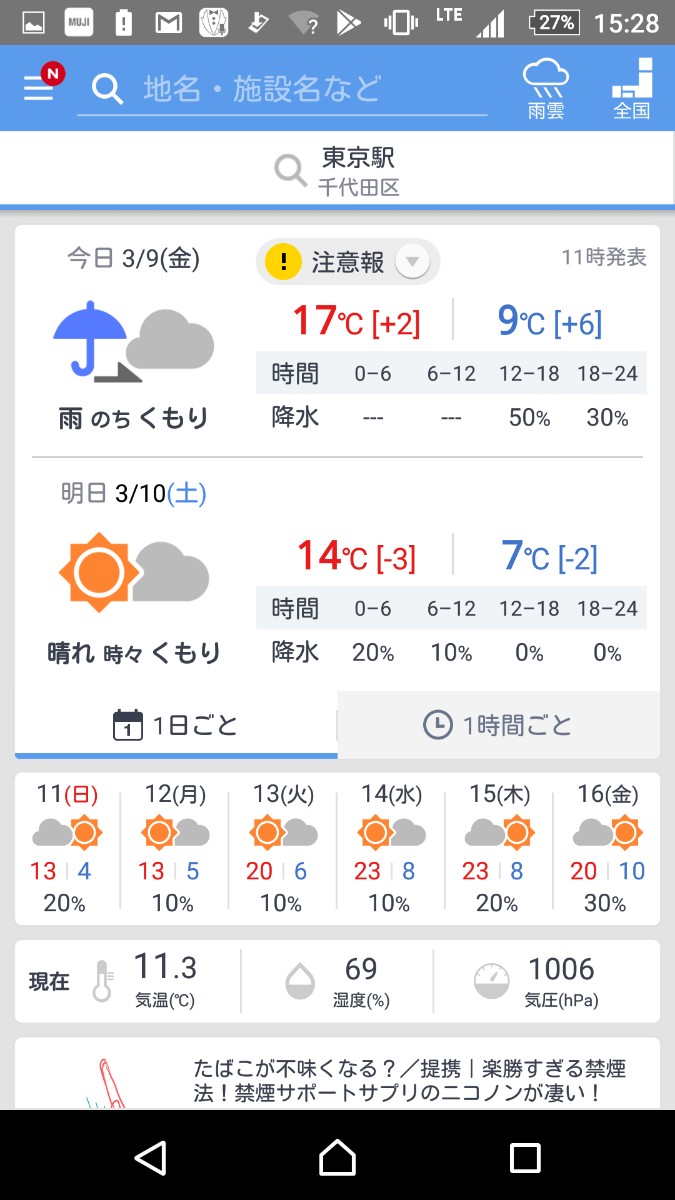Open the 雨雲 rain radar
This screenshot has height=1200, width=675.
point(546,88)
